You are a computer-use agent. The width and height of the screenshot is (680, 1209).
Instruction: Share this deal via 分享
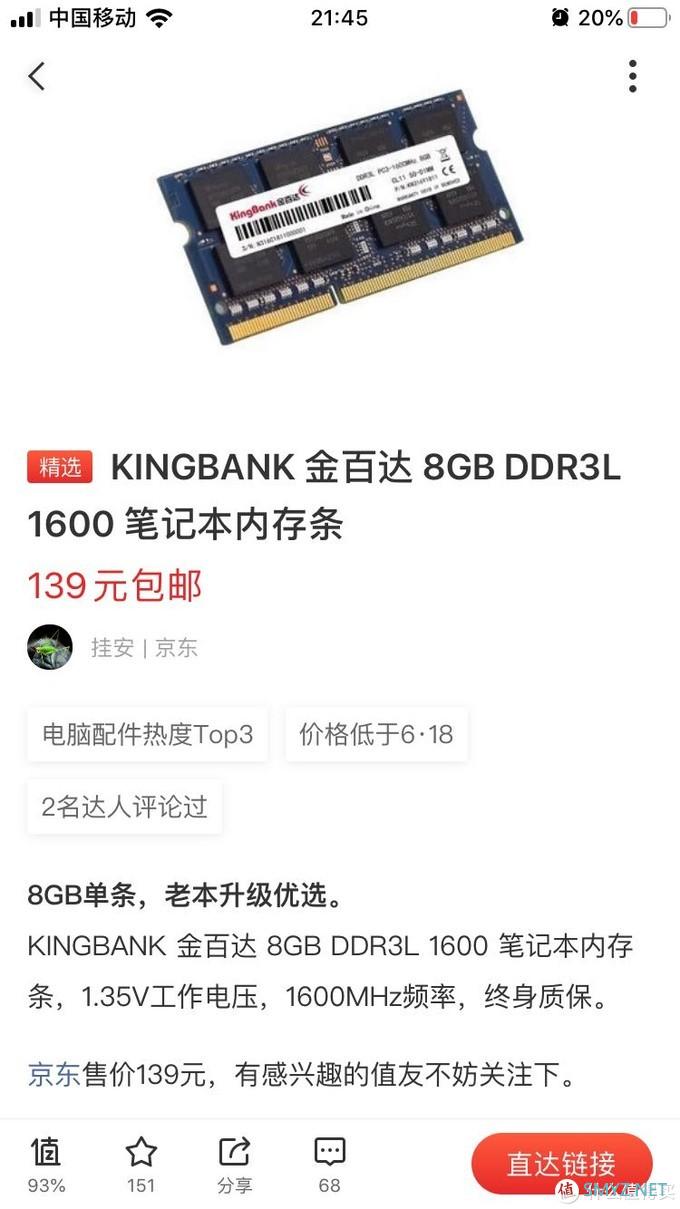pyautogui.click(x=234, y=1164)
